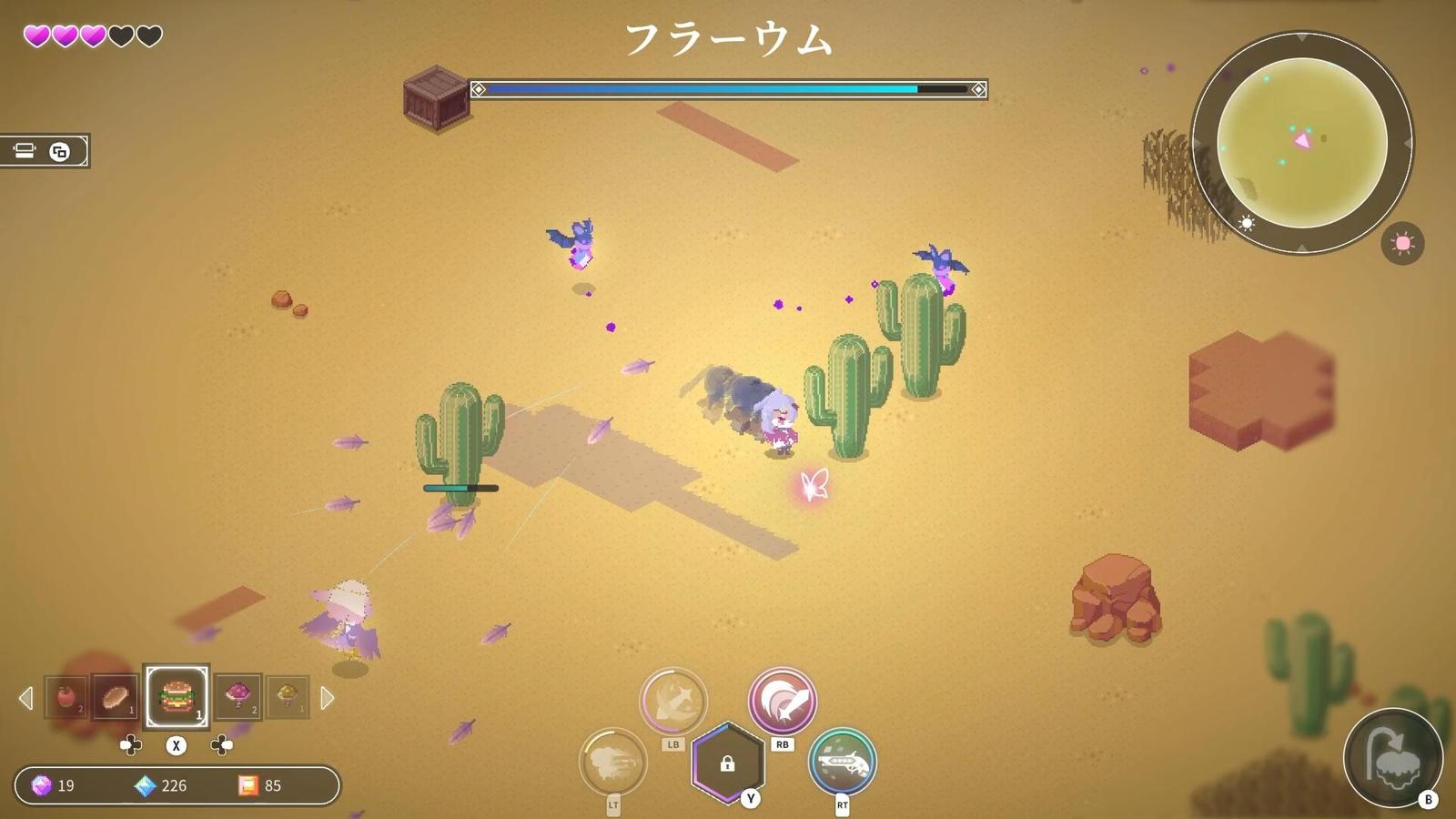Viewport: 1456px width, 819px height.
Task: Activate the RB feather slash skill
Action: tap(782, 702)
